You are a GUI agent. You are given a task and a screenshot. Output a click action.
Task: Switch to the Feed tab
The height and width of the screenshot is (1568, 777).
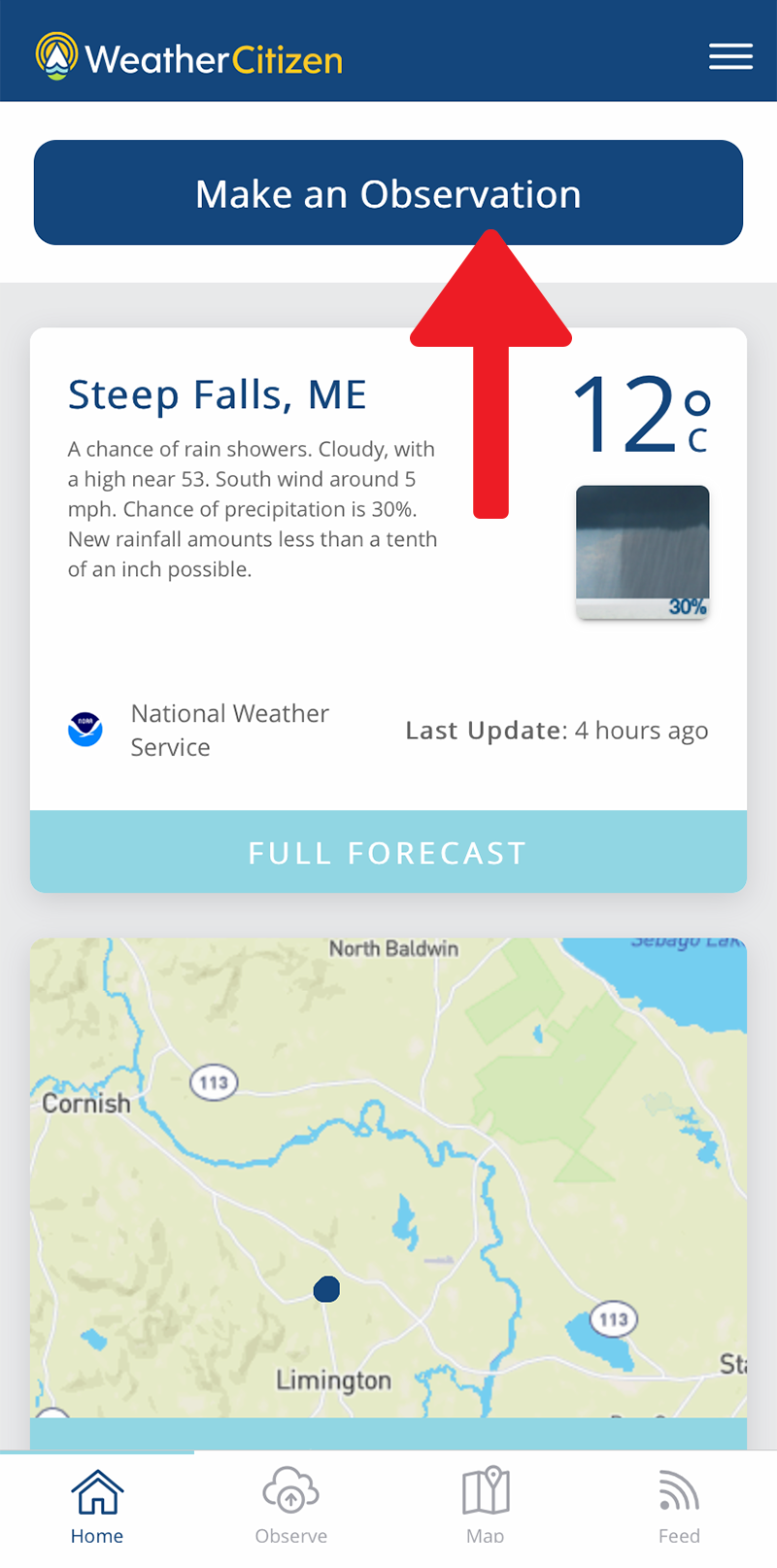[x=679, y=1506]
